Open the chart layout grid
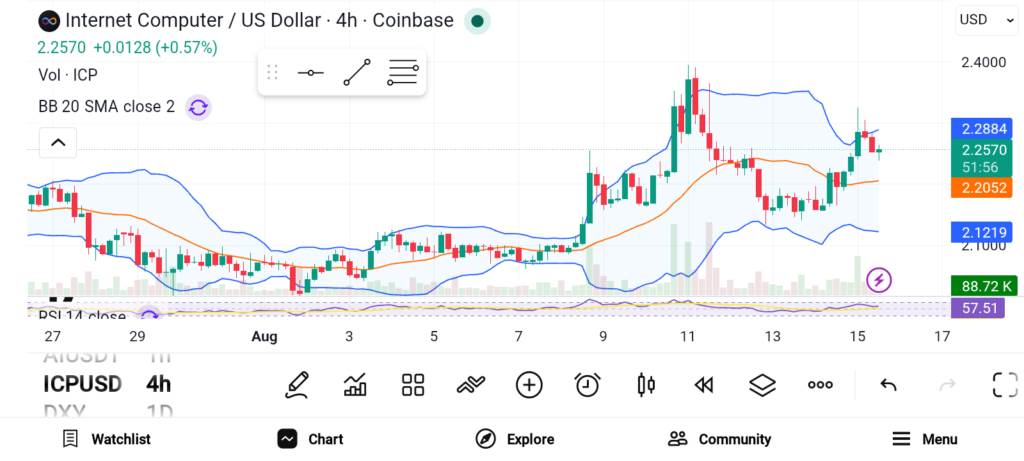This screenshot has width=1024, height=461. (x=413, y=385)
